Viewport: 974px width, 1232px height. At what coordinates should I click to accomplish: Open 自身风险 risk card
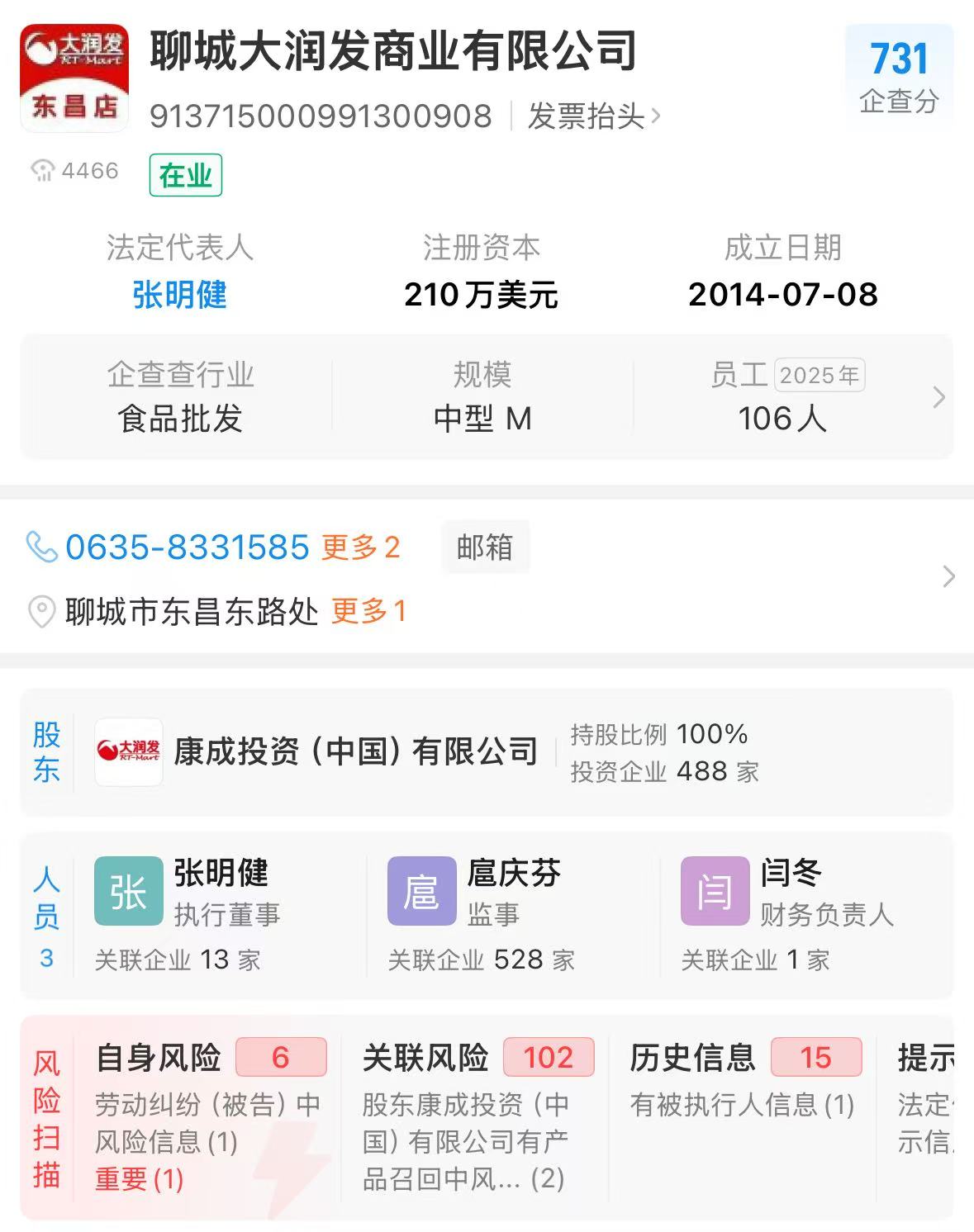(210, 1117)
